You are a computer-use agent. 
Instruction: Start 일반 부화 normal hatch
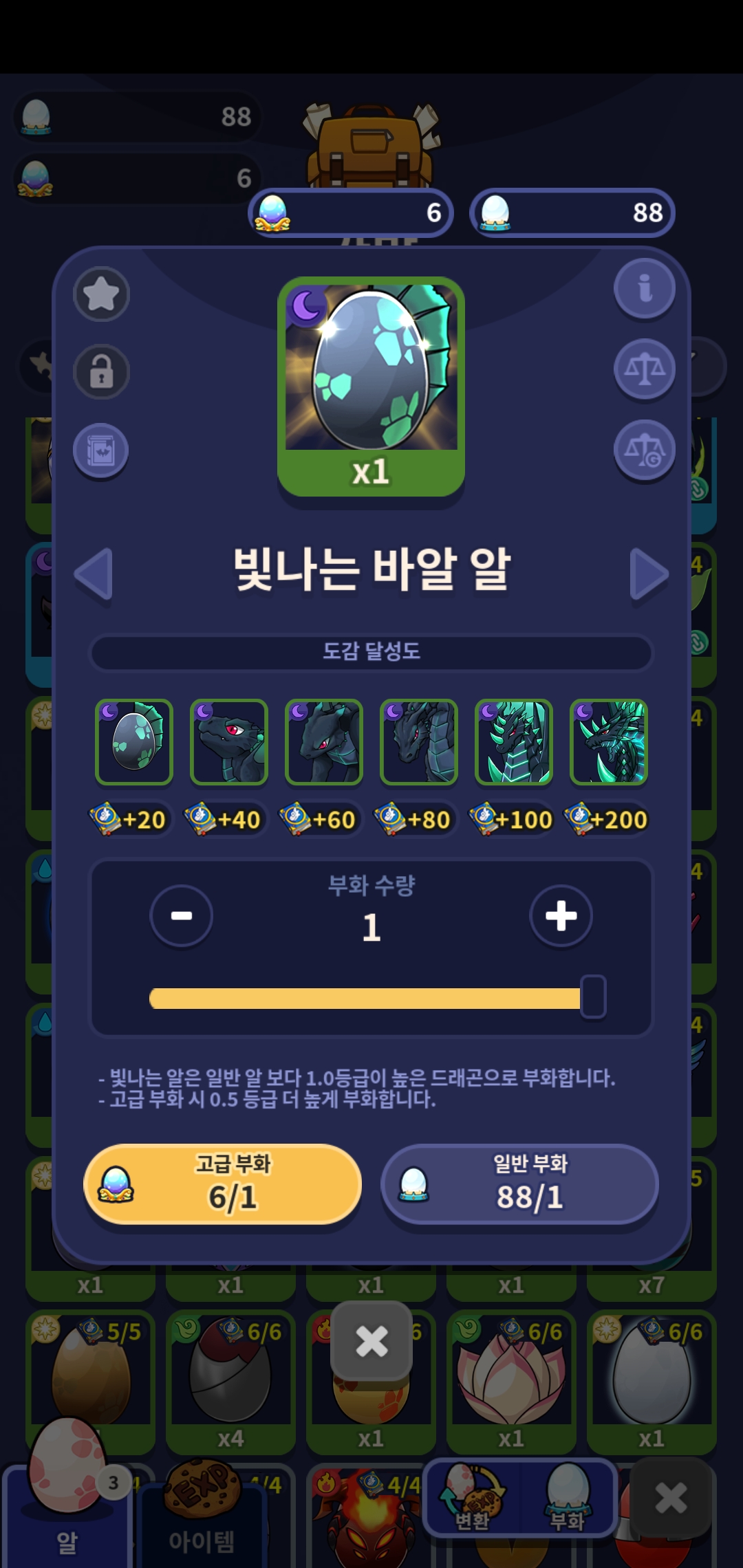tap(519, 1184)
